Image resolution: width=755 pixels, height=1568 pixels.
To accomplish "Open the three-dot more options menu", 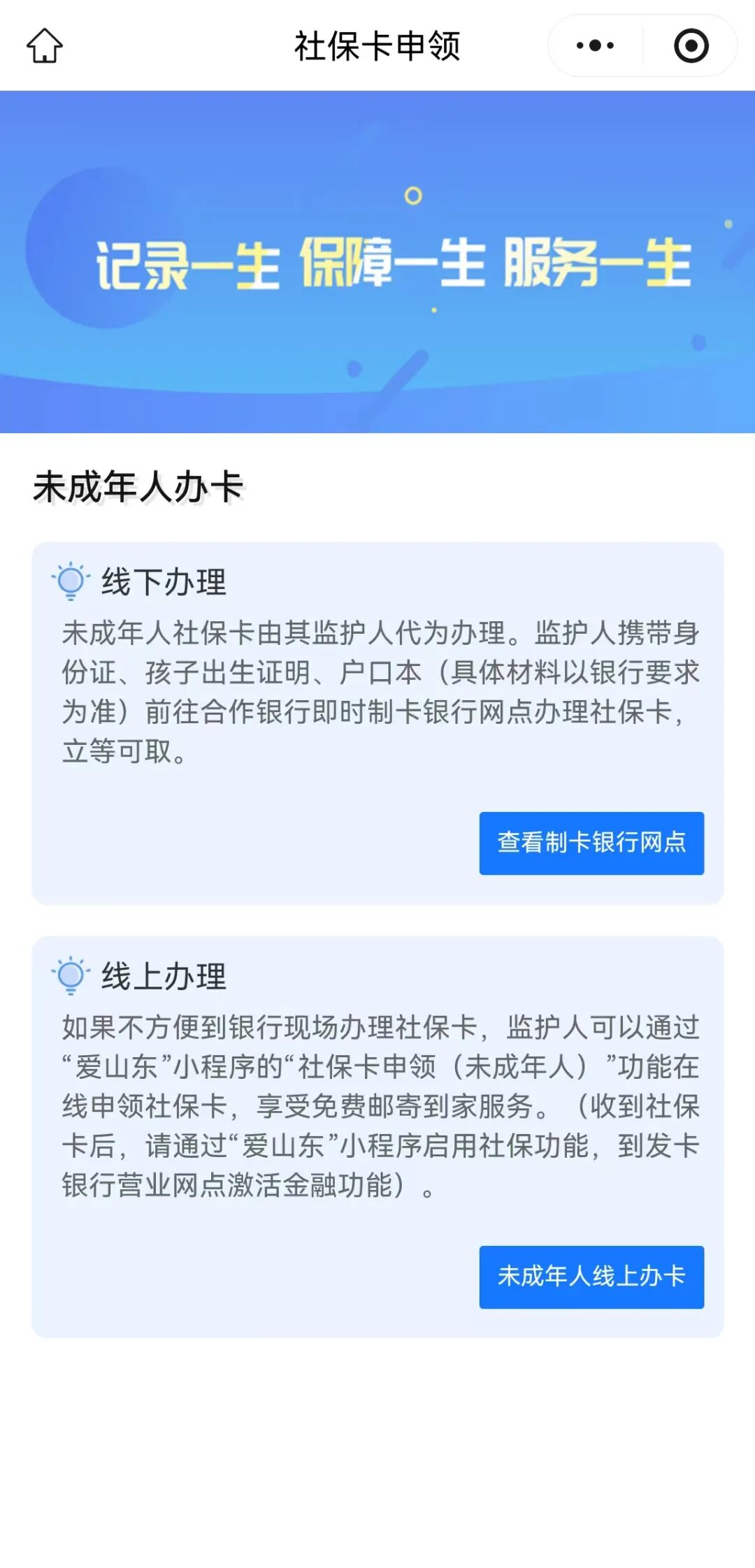I will pos(595,46).
